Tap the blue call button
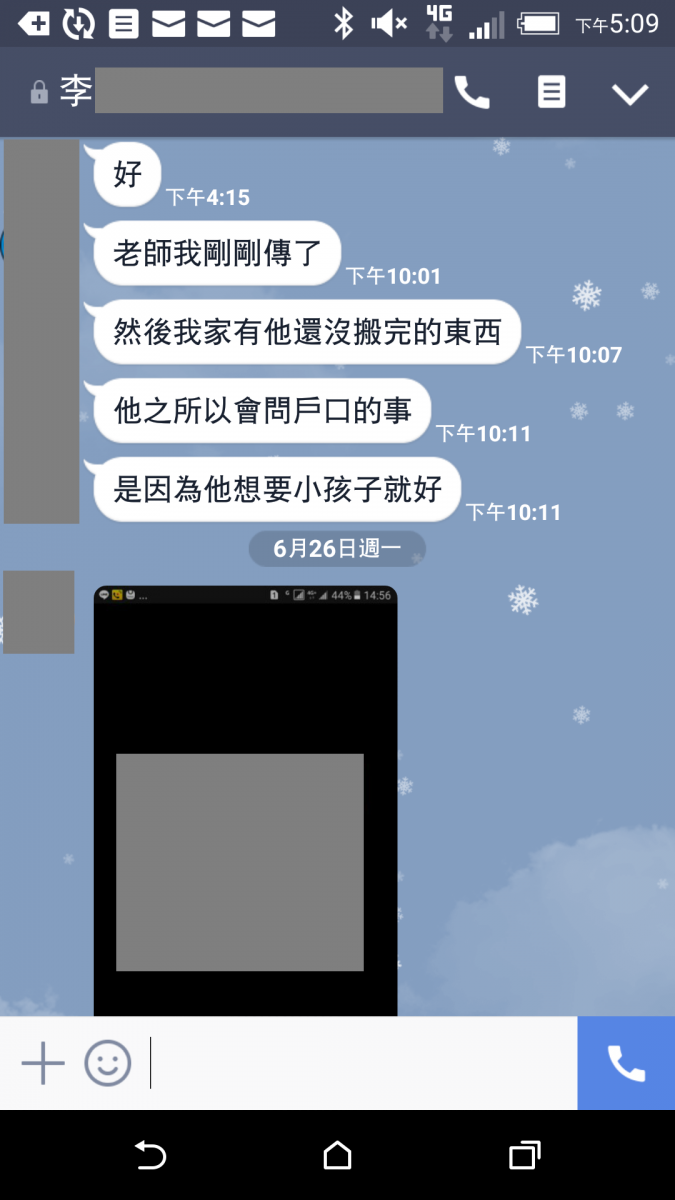This screenshot has height=1200, width=675. click(x=626, y=1063)
